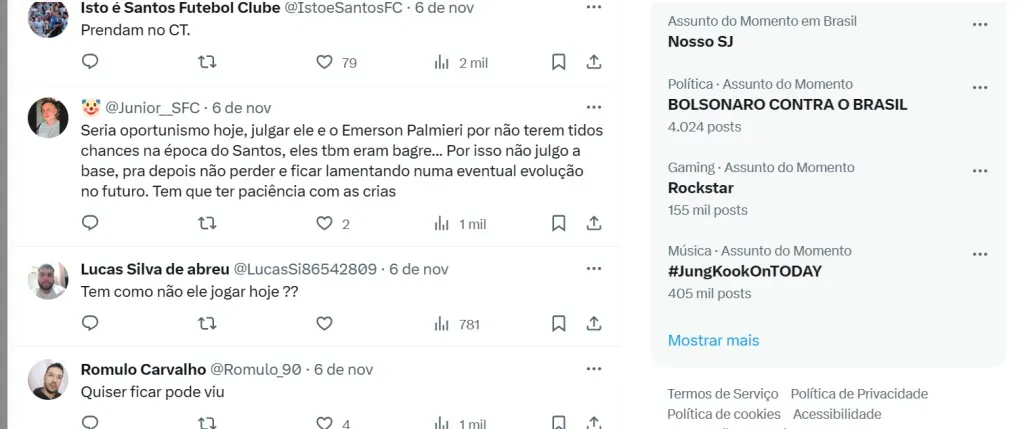Open the Nosso SJ trending topic
This screenshot has width=1024, height=429.
pyautogui.click(x=701, y=42)
